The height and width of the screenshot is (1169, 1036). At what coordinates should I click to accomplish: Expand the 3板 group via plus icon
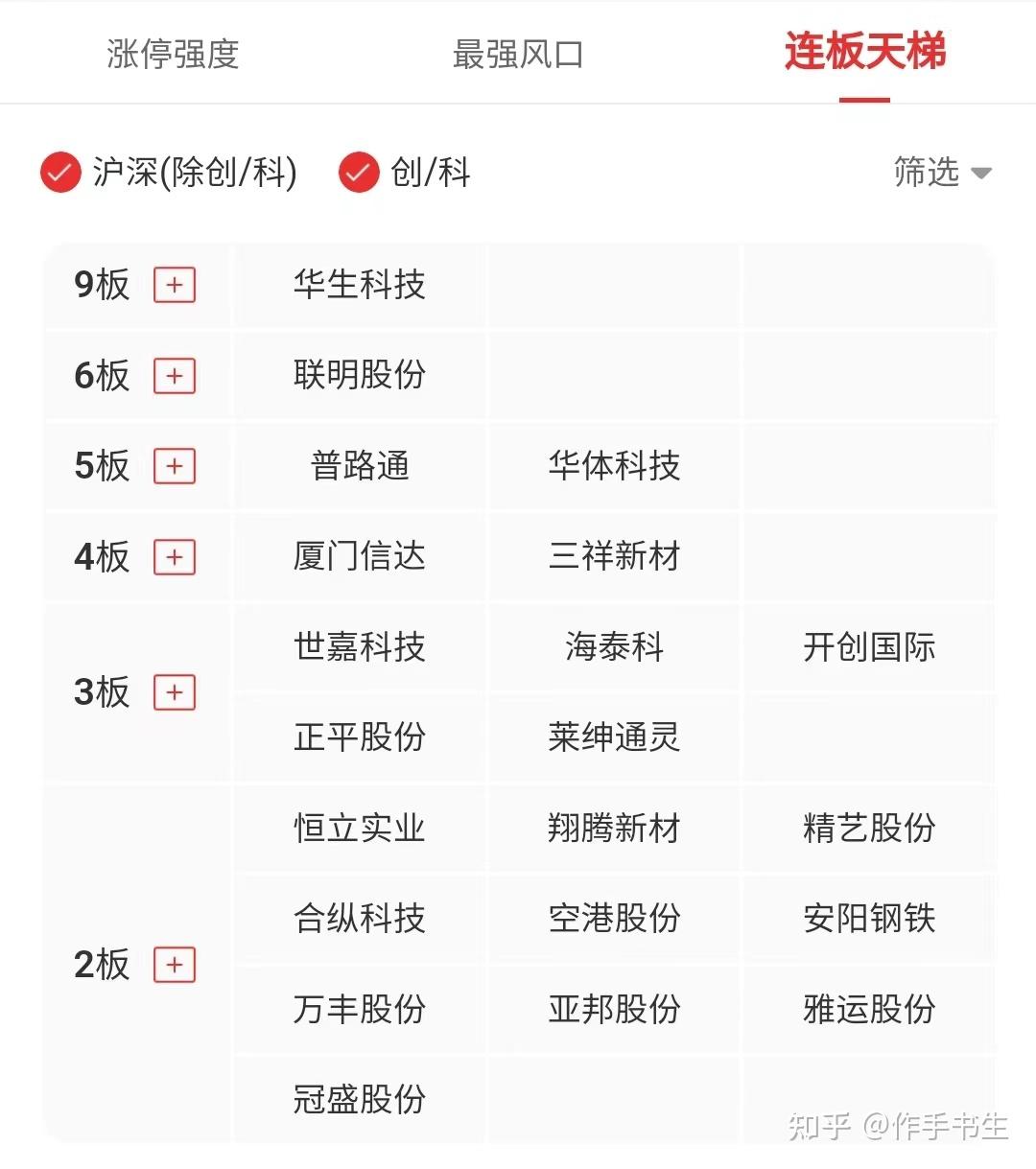(x=174, y=692)
